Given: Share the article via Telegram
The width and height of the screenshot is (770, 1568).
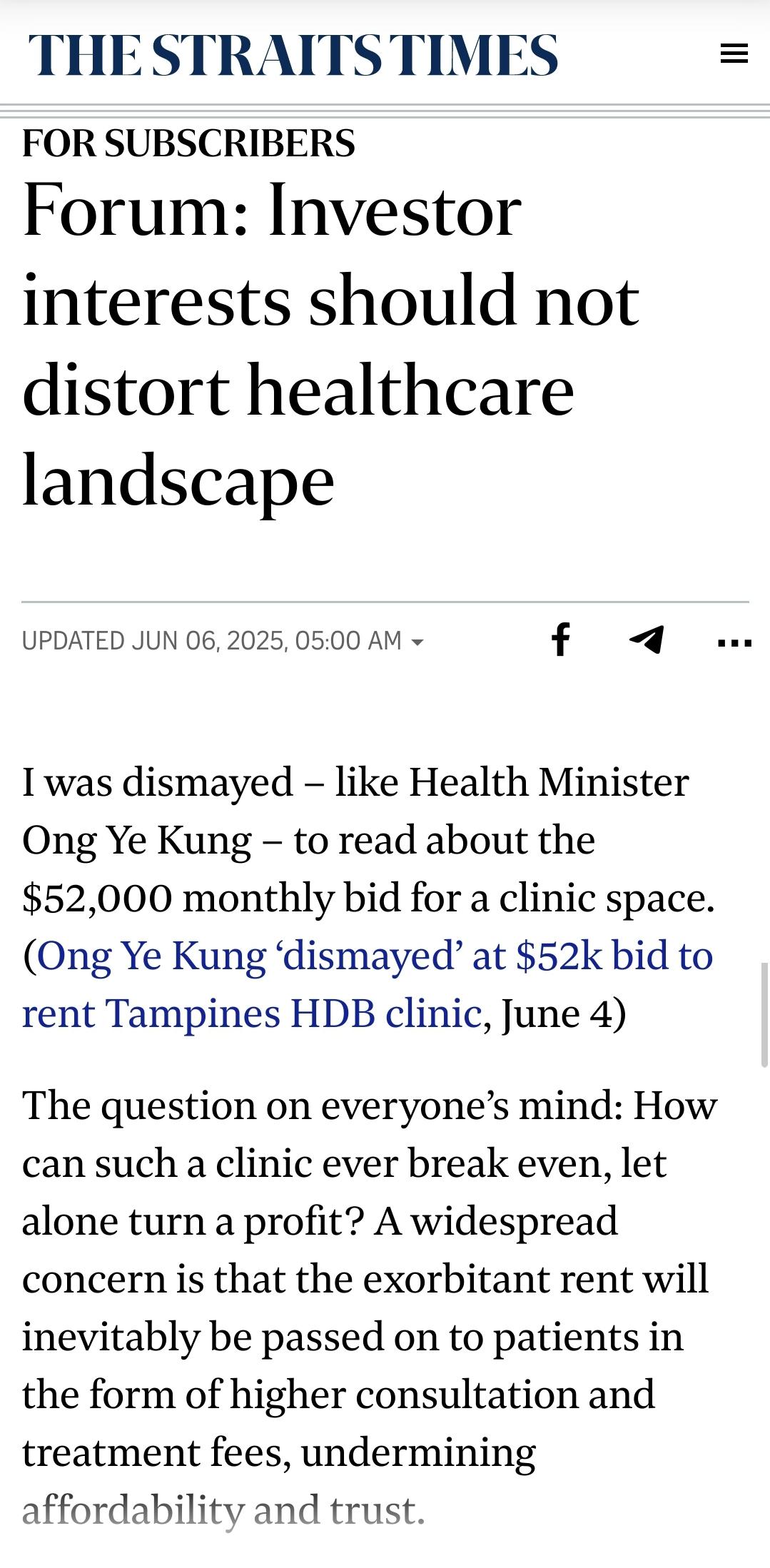Looking at the screenshot, I should click(x=647, y=639).
